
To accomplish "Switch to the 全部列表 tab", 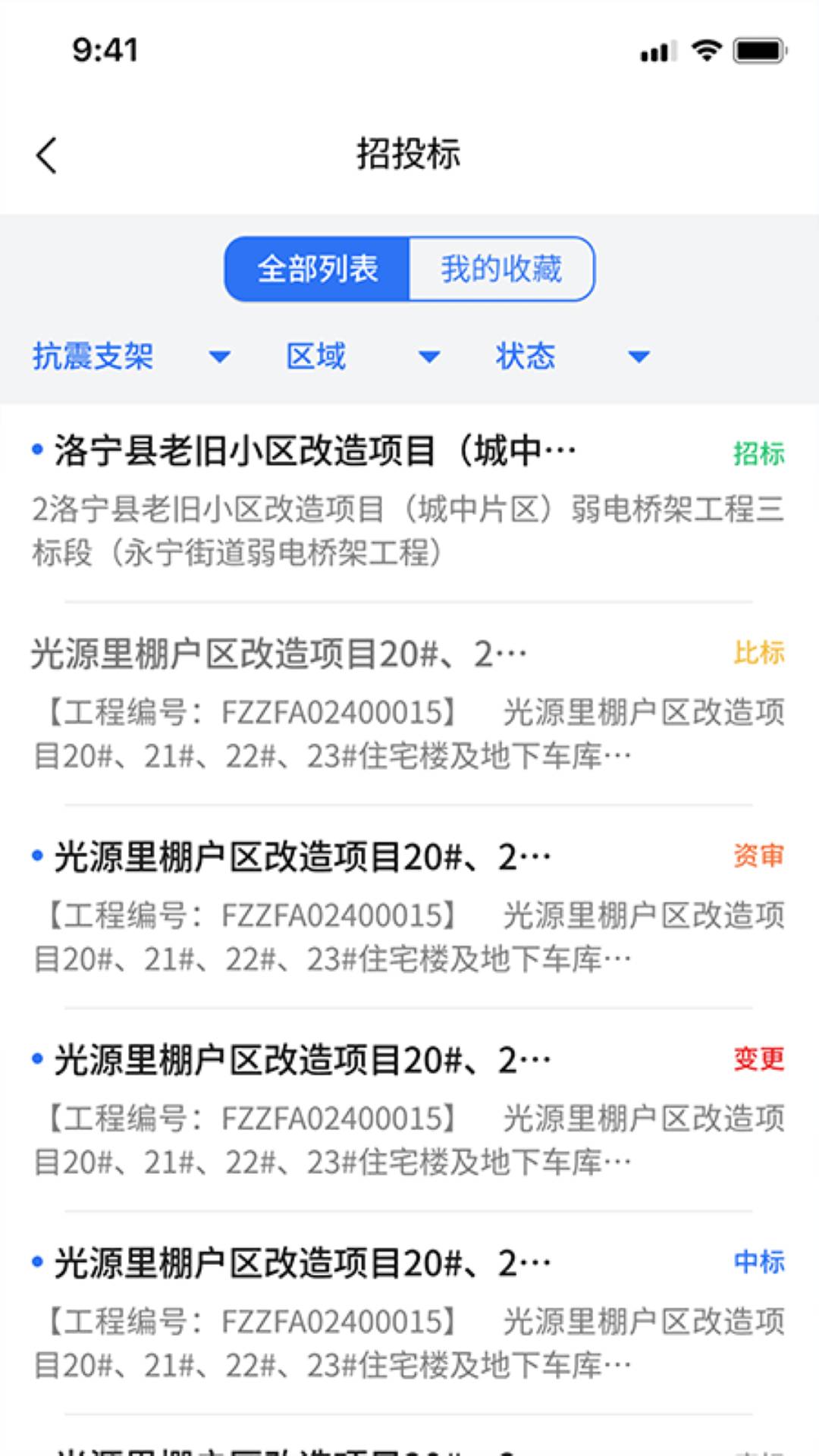I will (318, 269).
